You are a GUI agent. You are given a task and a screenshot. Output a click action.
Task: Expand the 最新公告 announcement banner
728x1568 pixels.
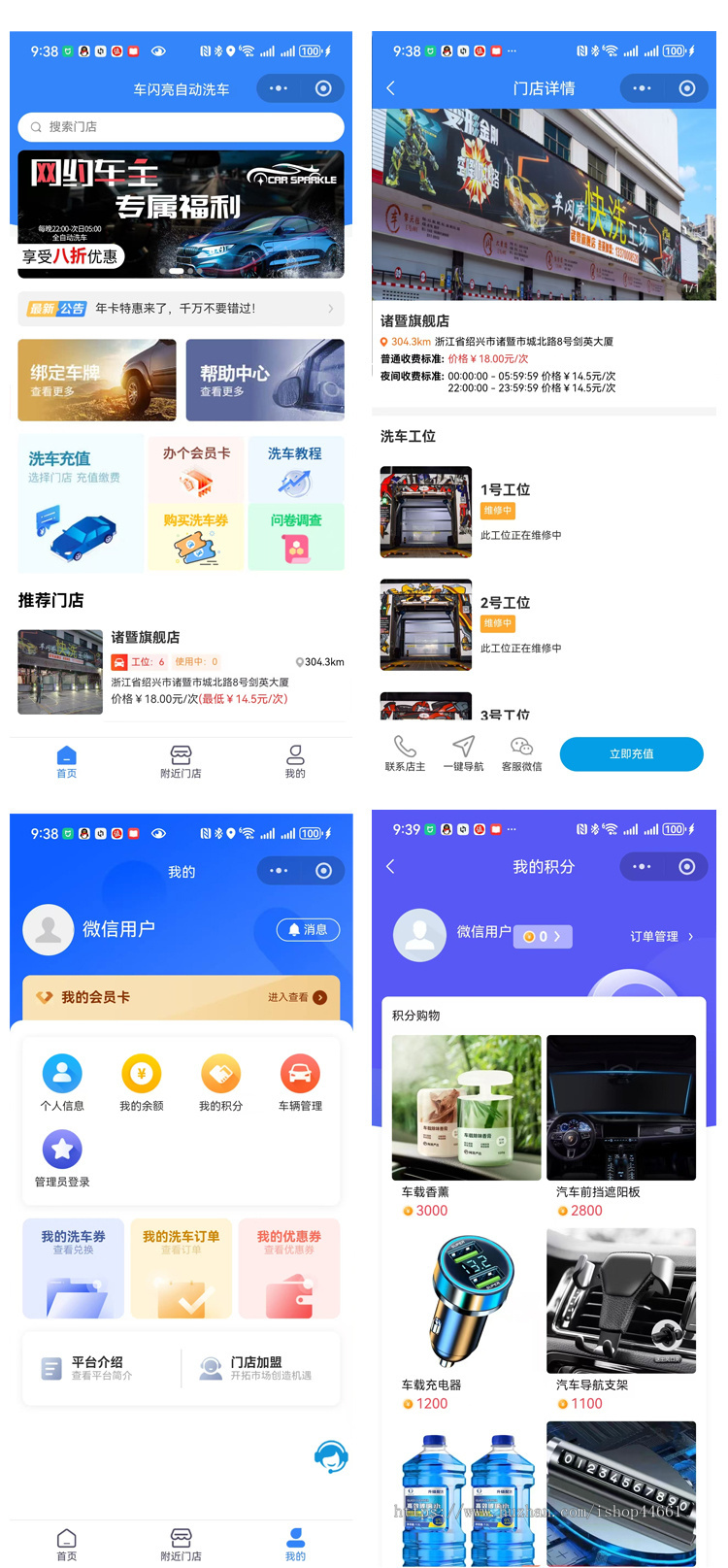181,308
